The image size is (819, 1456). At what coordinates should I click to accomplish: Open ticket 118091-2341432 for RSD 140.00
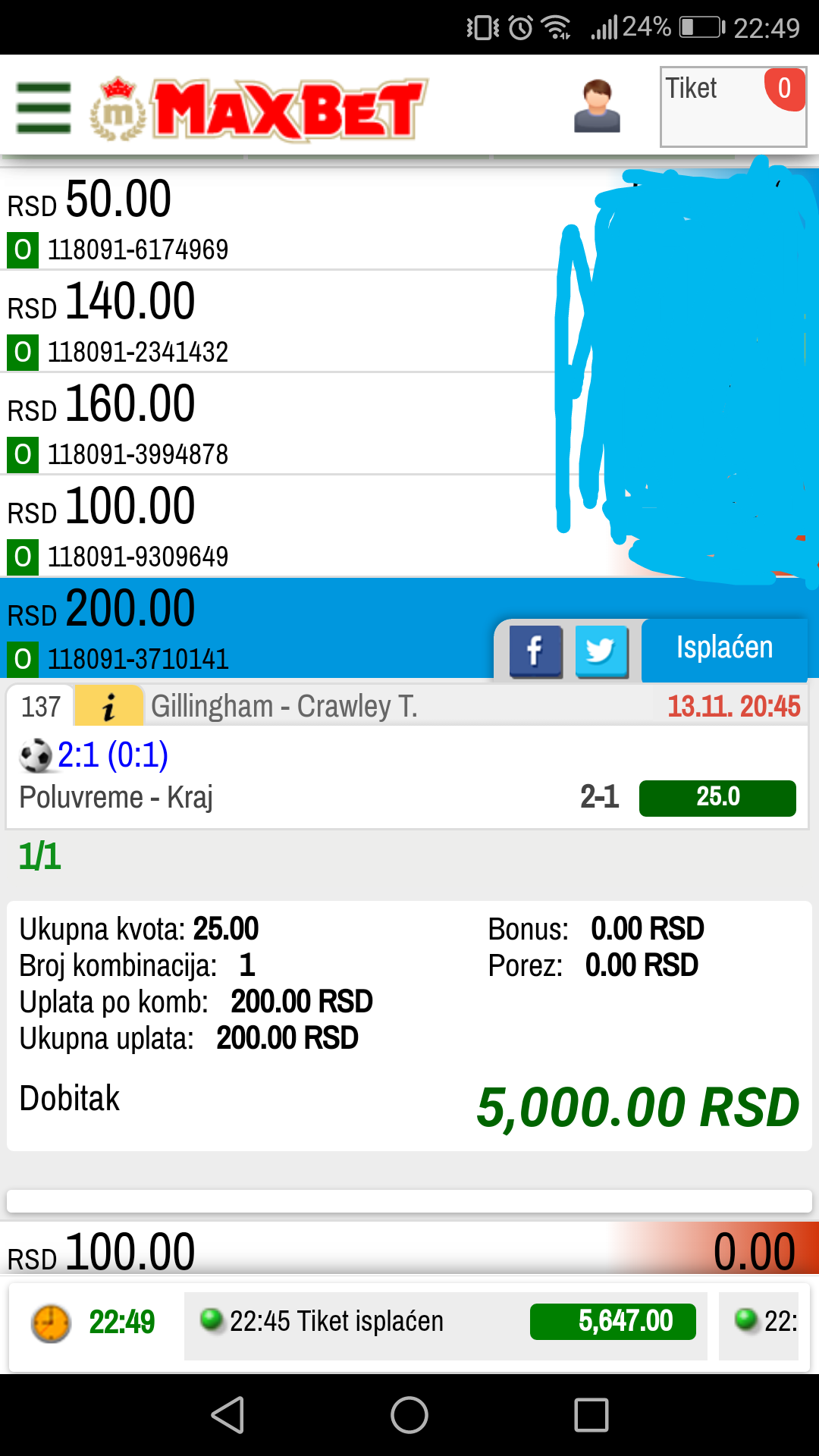[409, 322]
